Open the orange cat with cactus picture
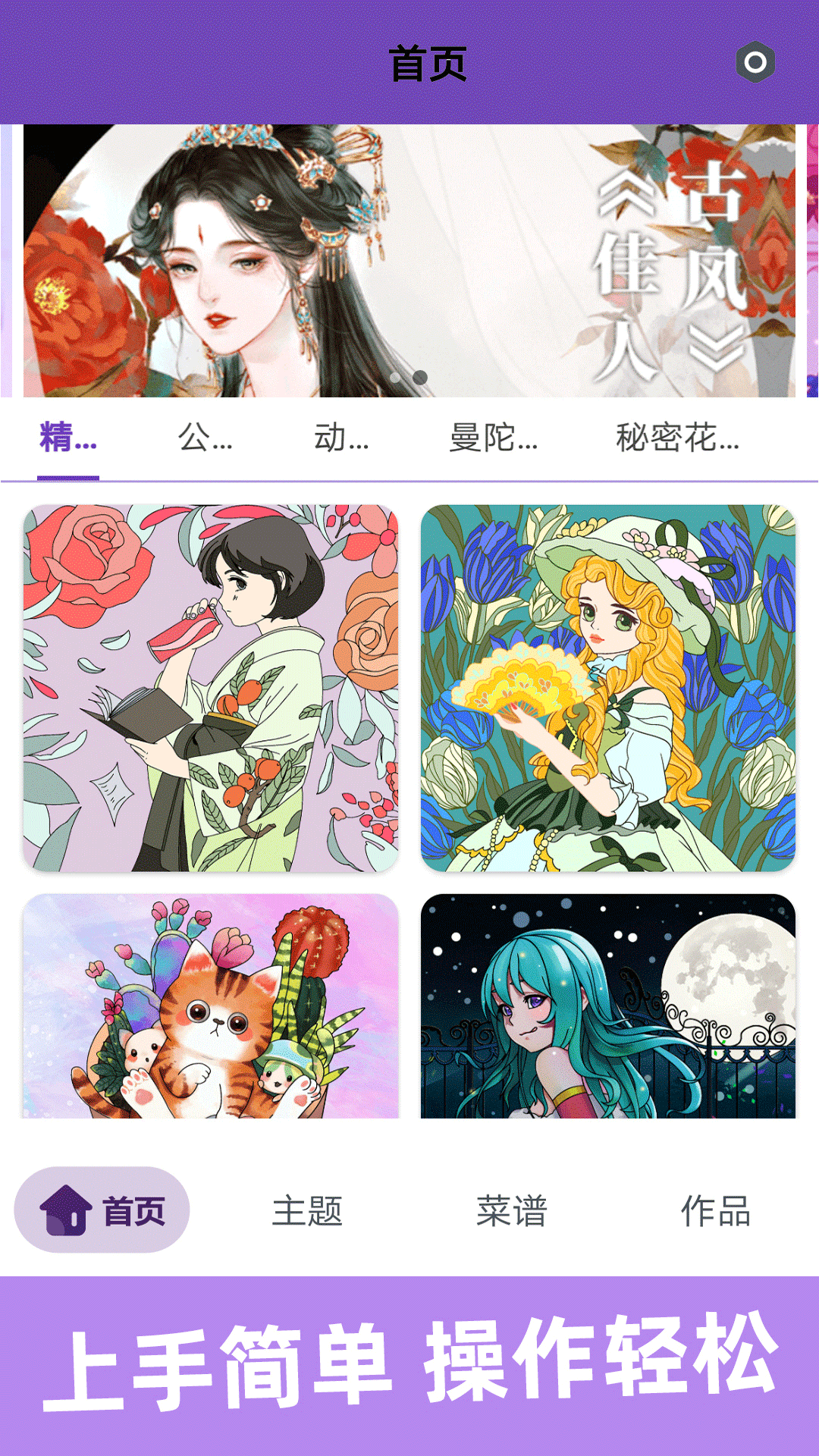This screenshot has height=1456, width=819. pyautogui.click(x=211, y=1006)
